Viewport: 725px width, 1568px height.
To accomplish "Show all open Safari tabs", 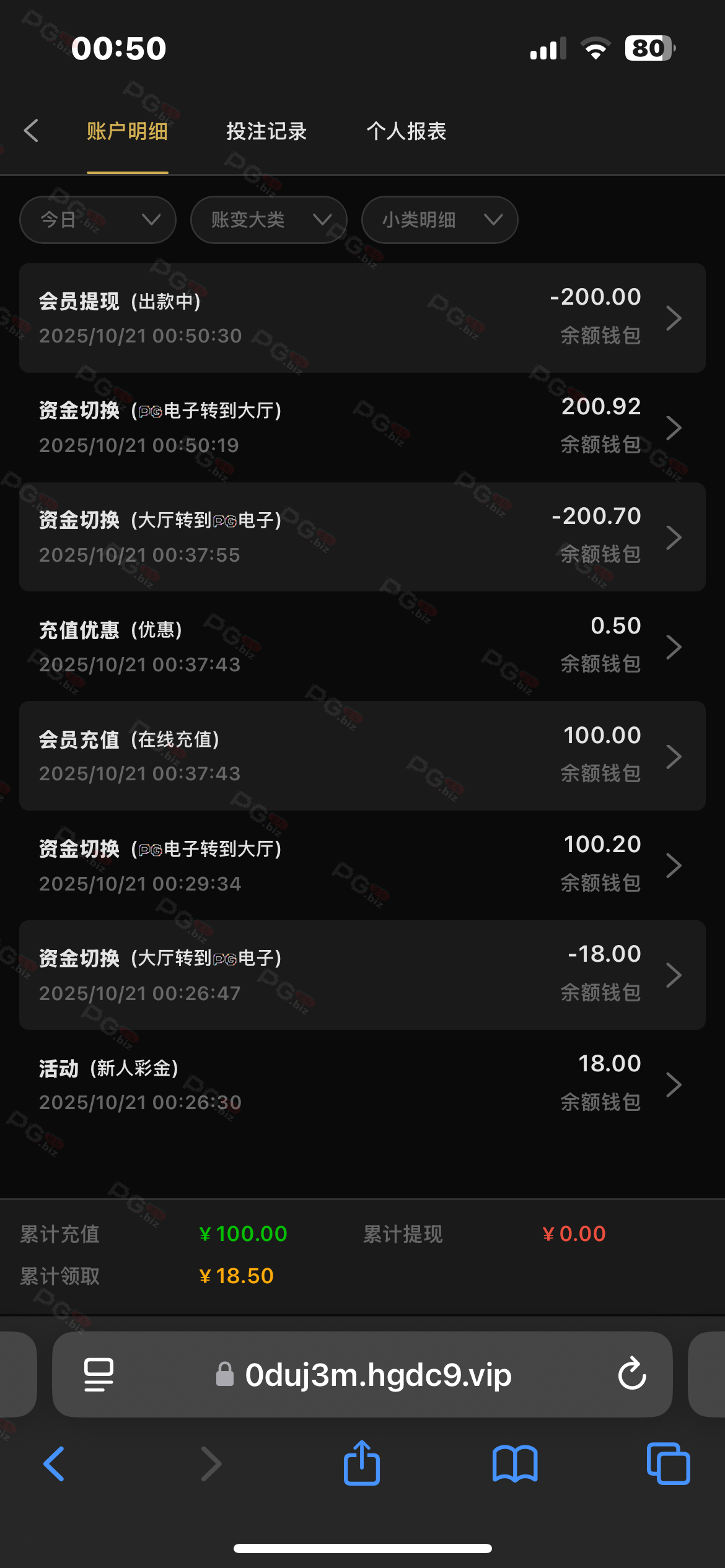I will pyautogui.click(x=668, y=1463).
